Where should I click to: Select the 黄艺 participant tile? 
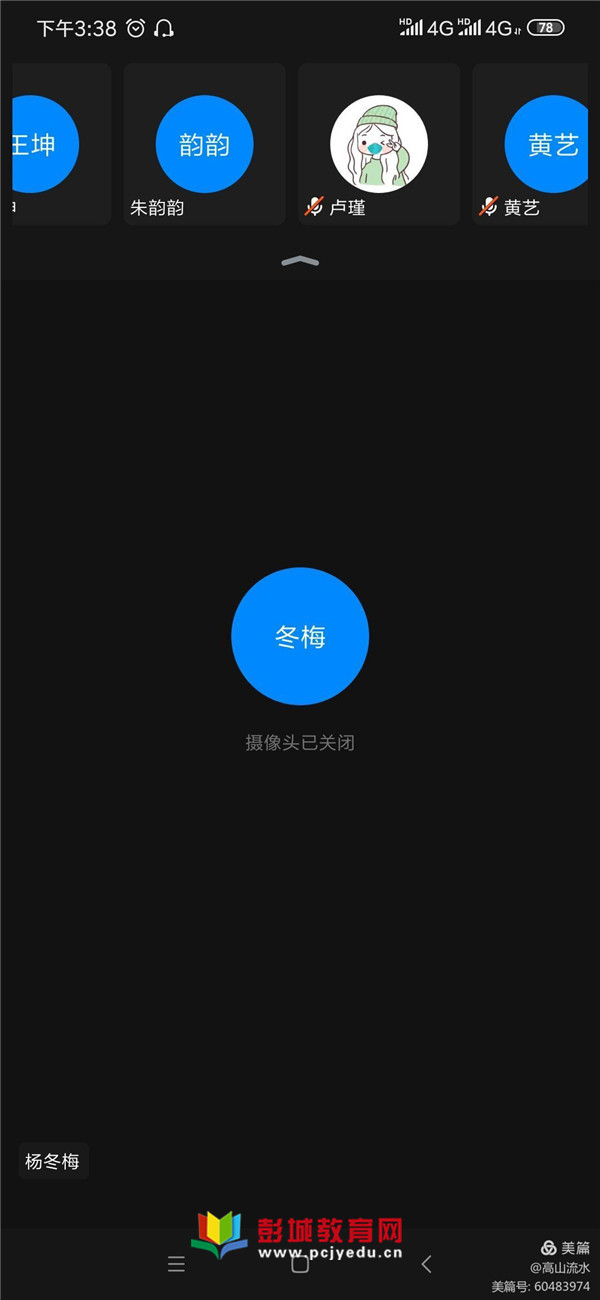[x=532, y=145]
